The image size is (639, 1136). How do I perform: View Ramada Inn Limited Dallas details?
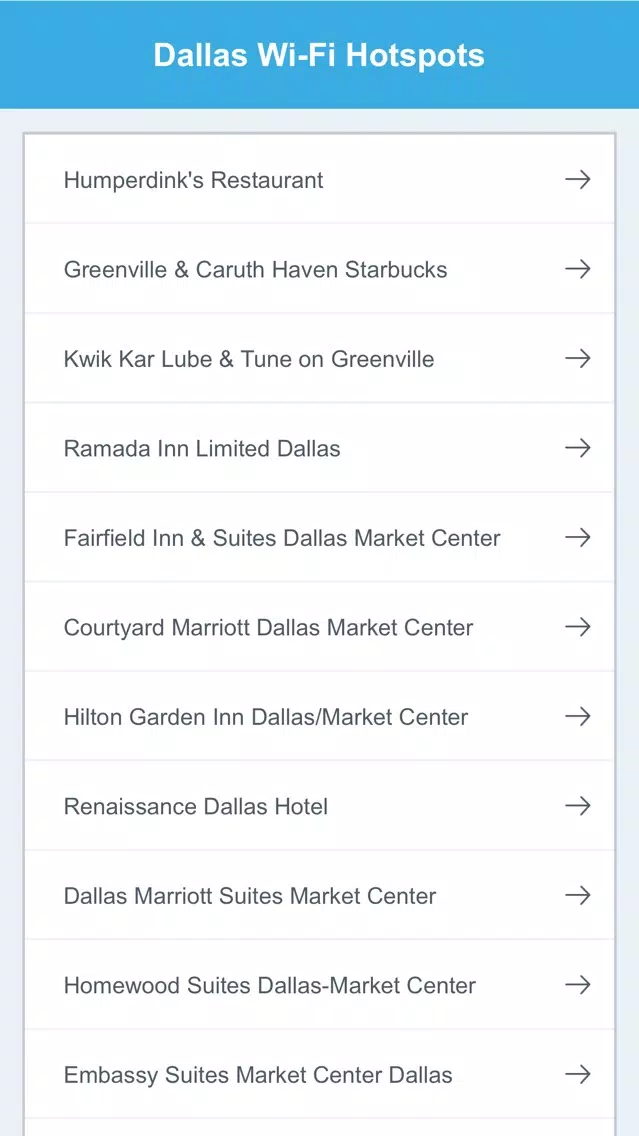coord(320,448)
